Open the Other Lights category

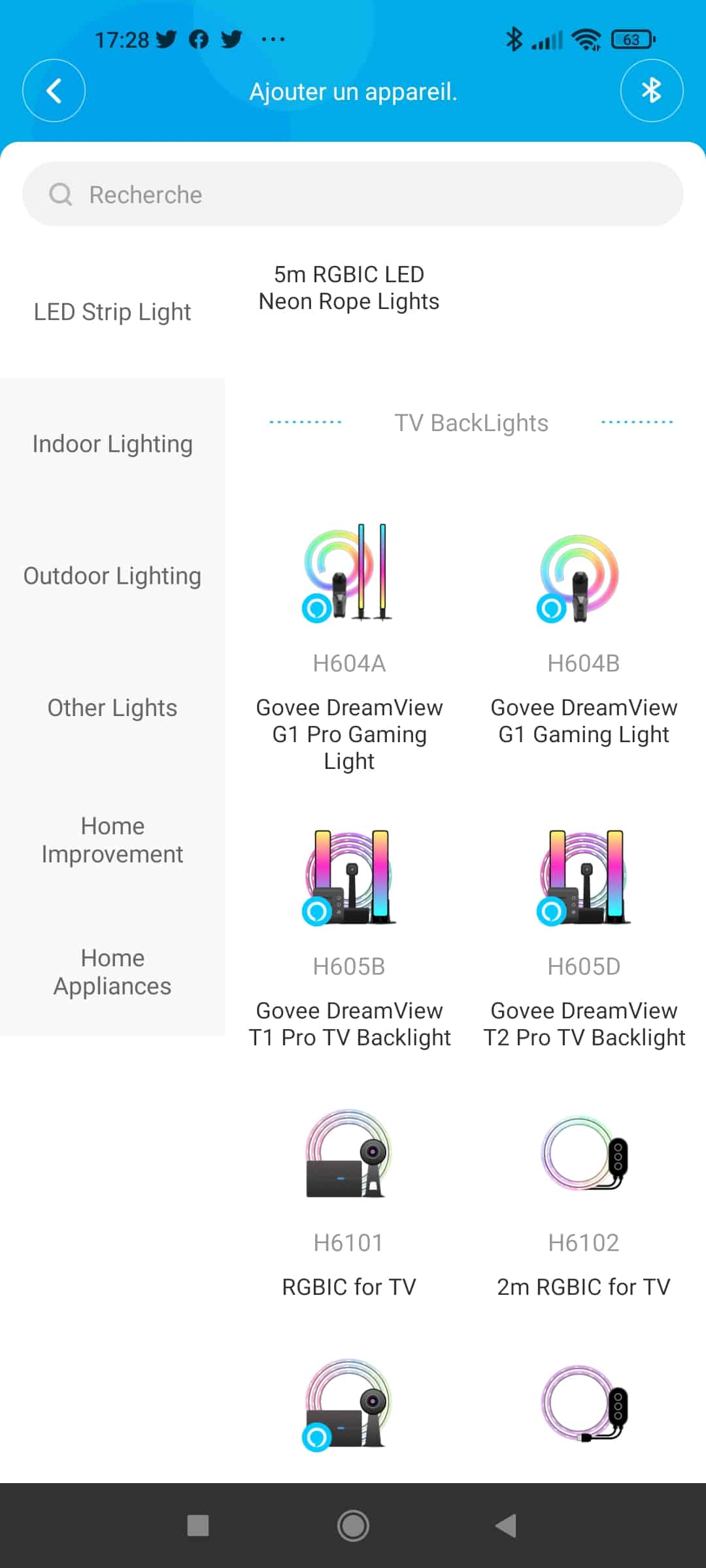pos(112,708)
